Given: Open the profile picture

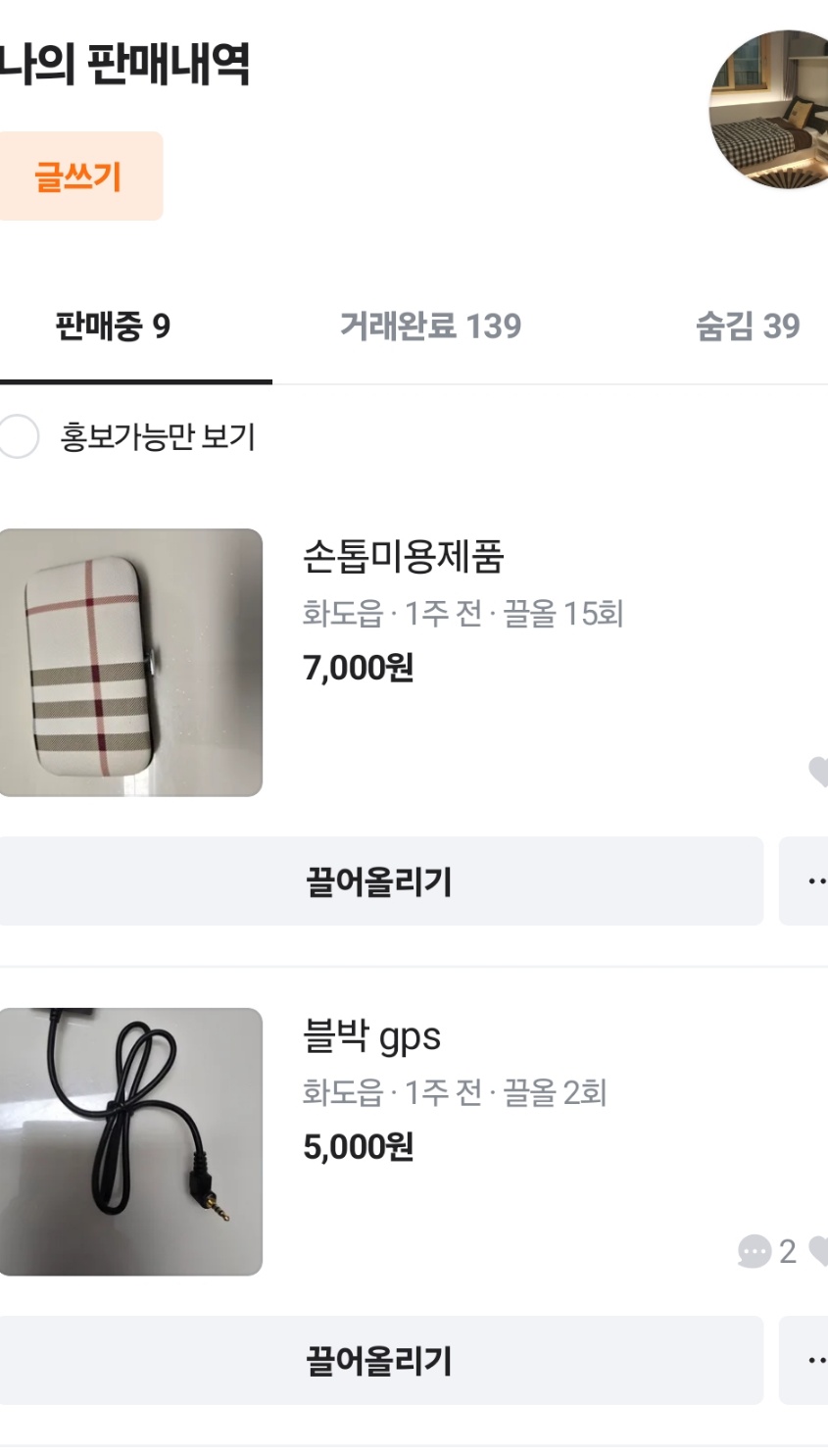Looking at the screenshot, I should click(x=770, y=109).
